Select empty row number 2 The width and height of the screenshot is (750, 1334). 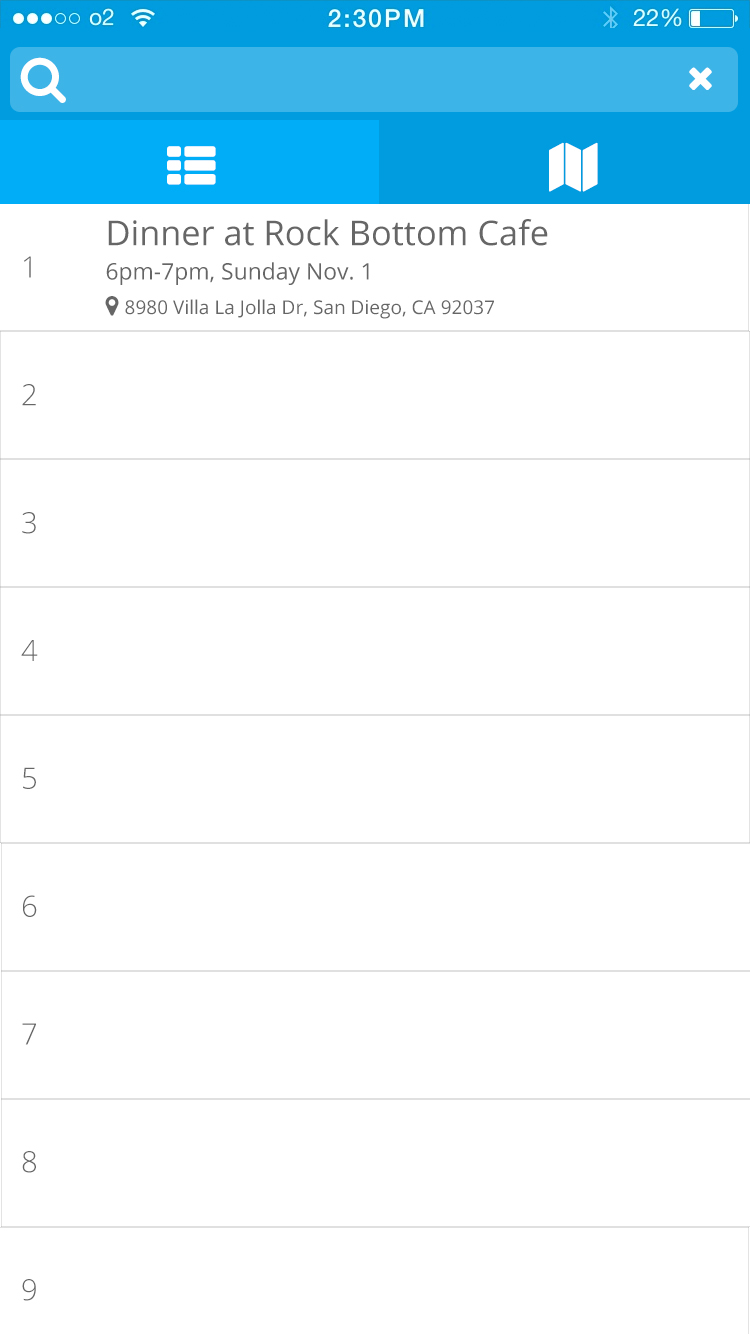[x=375, y=395]
